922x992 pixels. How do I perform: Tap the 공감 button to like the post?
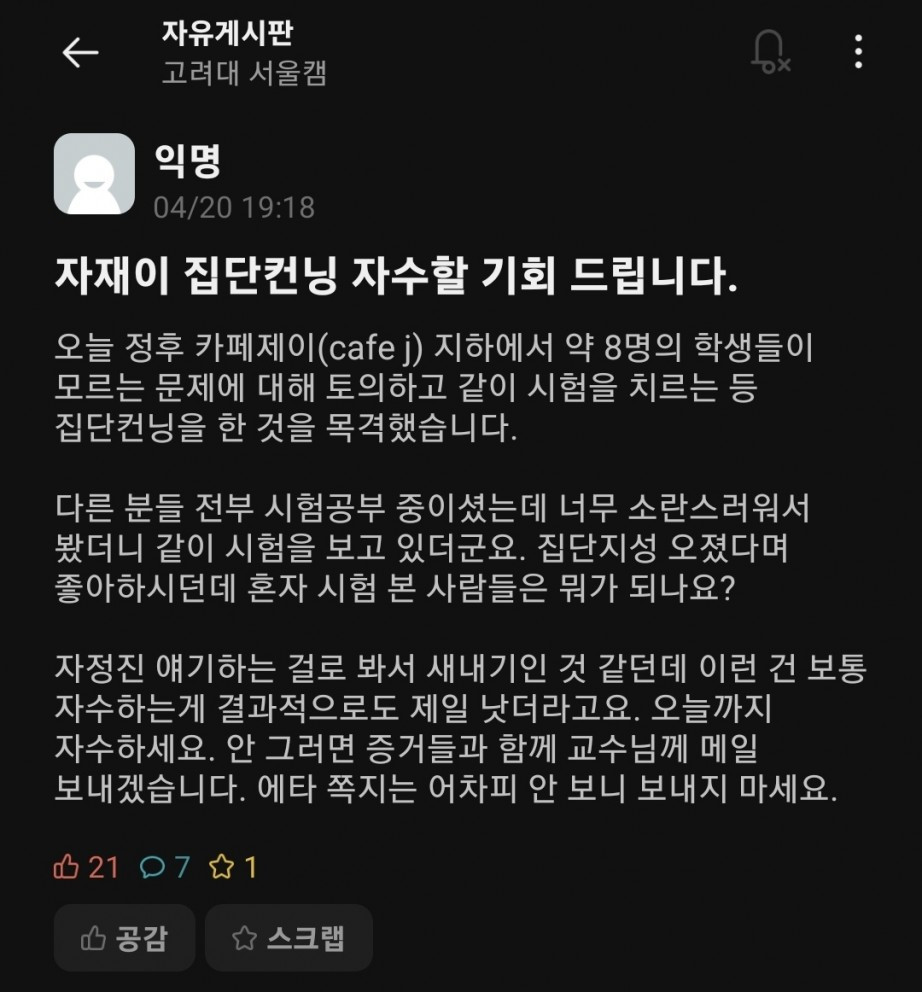125,937
